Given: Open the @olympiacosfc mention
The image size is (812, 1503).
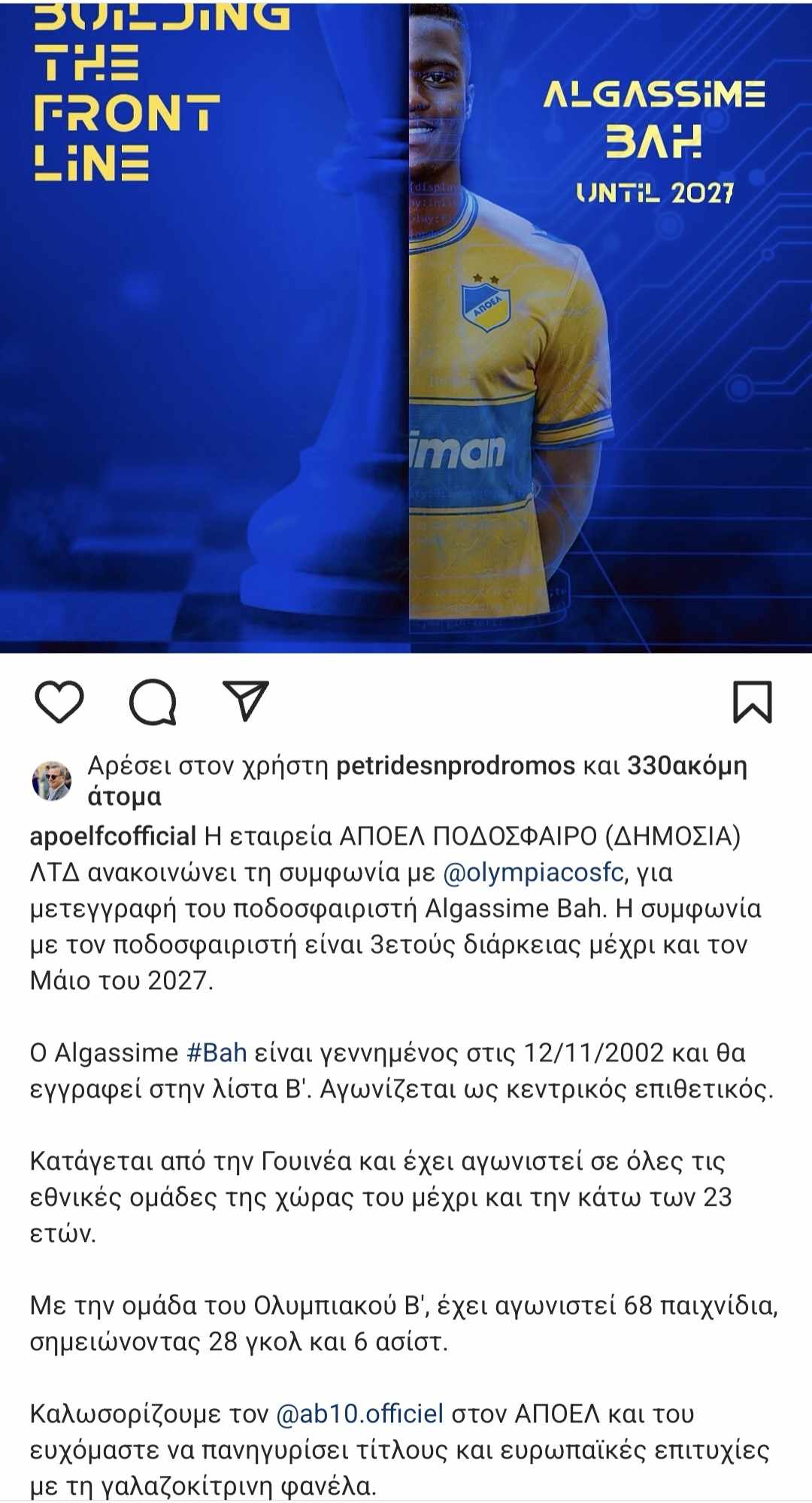Looking at the screenshot, I should pos(533,873).
